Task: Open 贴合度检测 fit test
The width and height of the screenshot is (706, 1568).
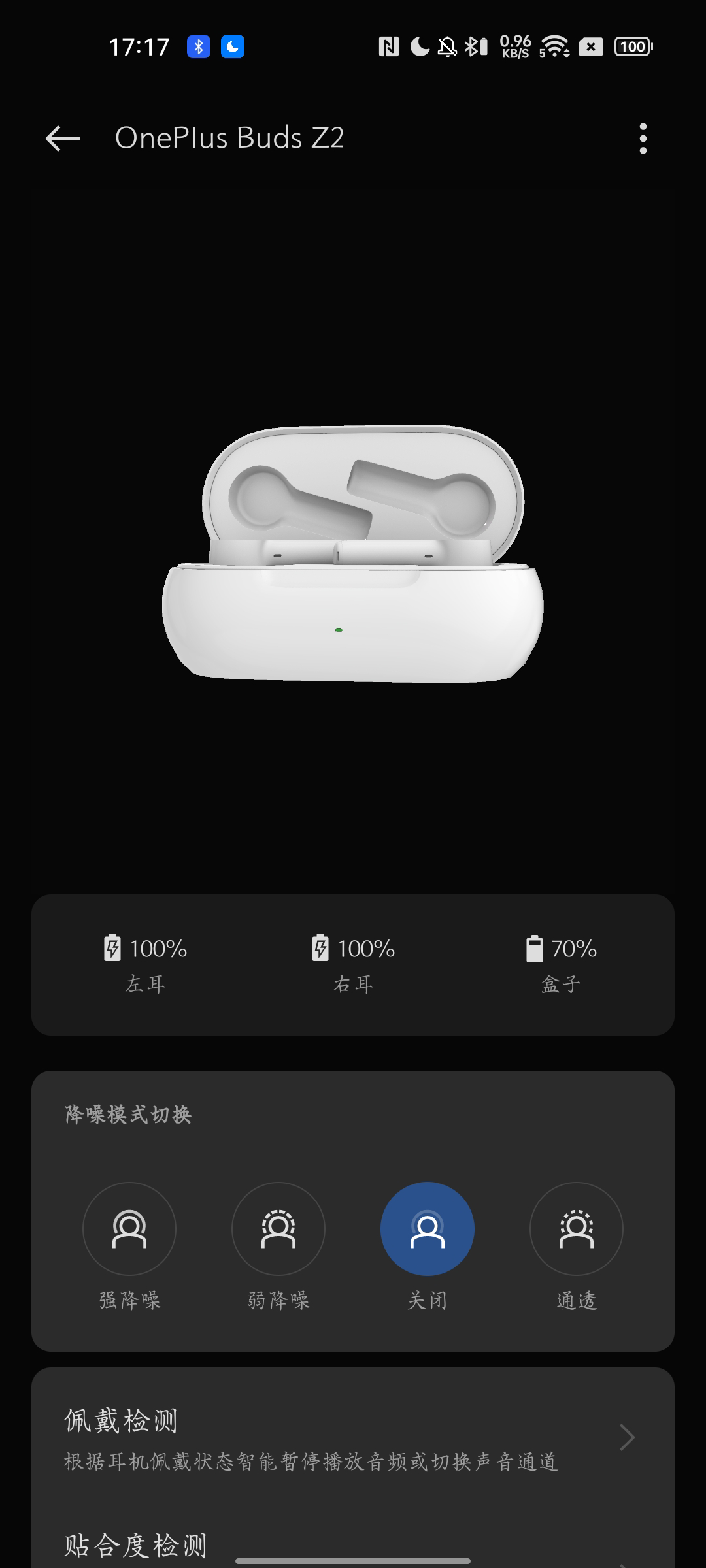Action: (x=353, y=1546)
